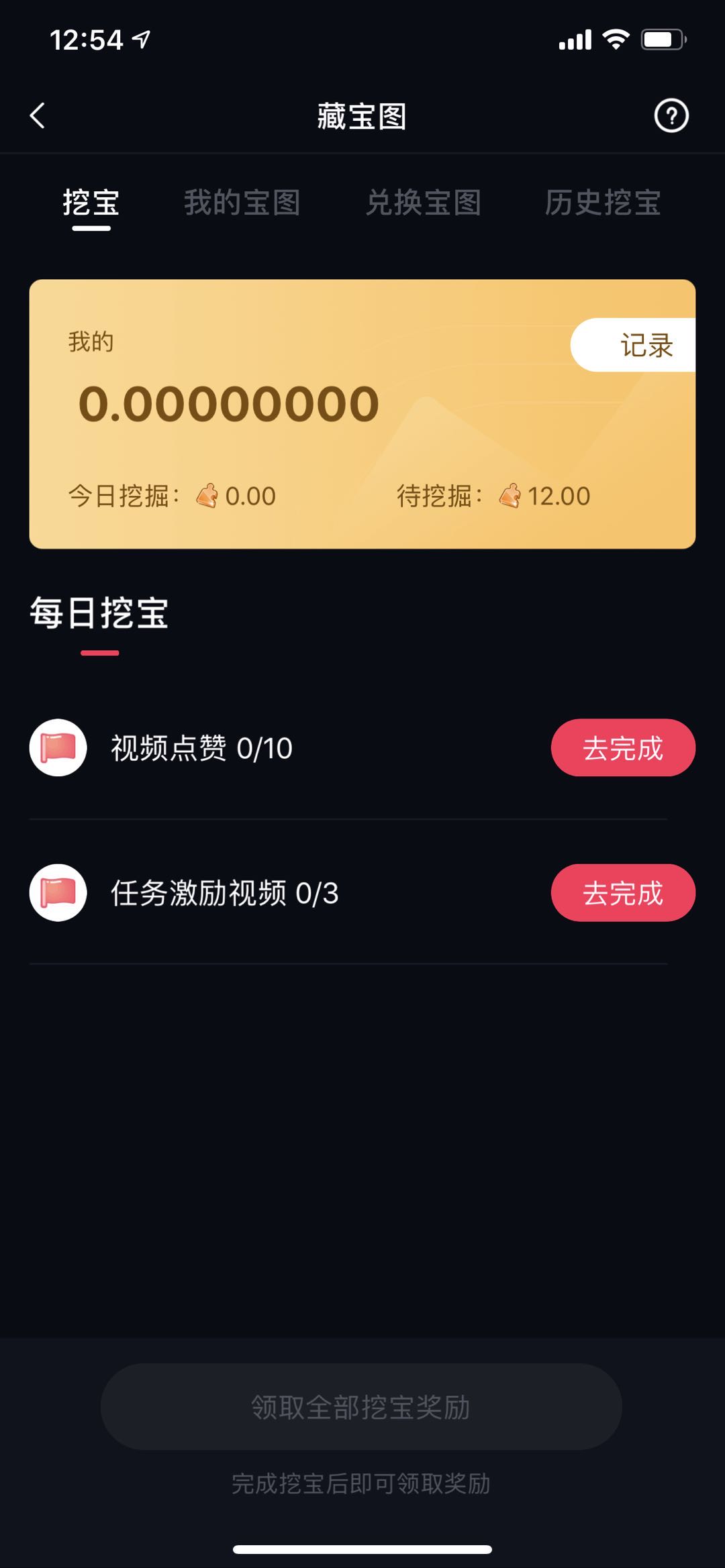725x1568 pixels.
Task: Tap the puzzle coin icon next to 待挖掘
Action: [509, 496]
